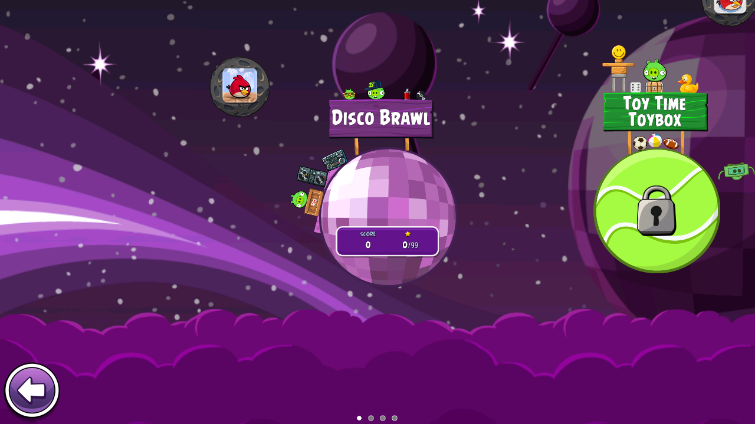Go back with the arrow button
Image resolution: width=755 pixels, height=424 pixels.
coord(32,390)
